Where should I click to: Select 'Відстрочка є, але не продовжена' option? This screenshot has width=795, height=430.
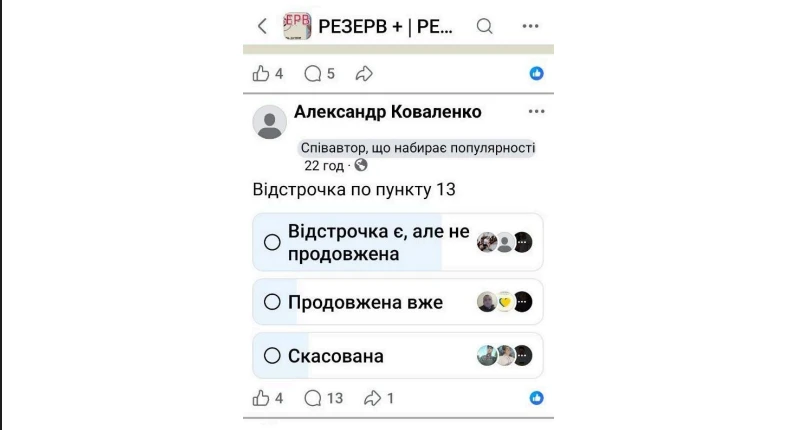[x=272, y=242]
